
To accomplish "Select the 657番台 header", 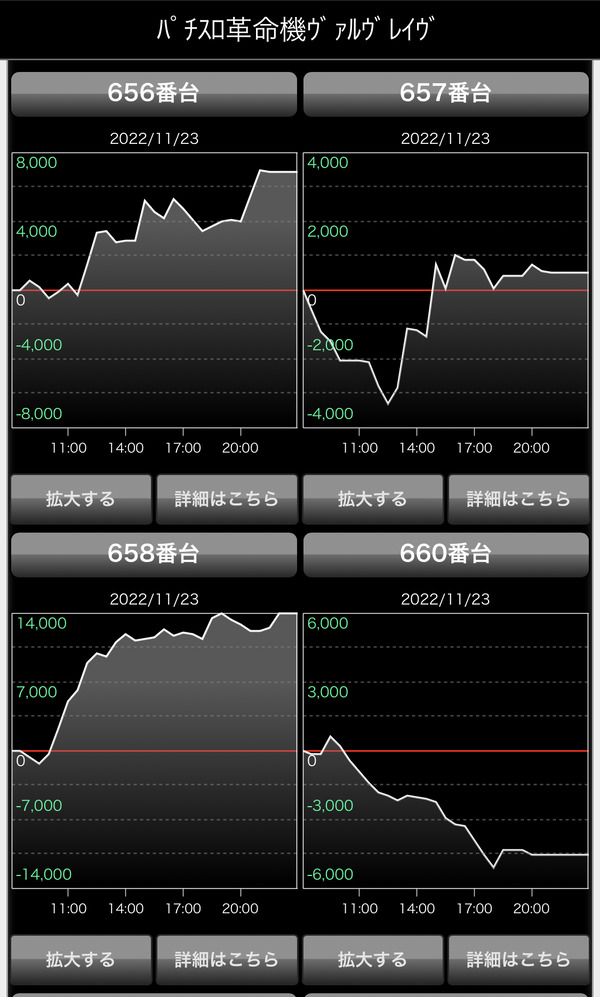I will pos(446,94).
